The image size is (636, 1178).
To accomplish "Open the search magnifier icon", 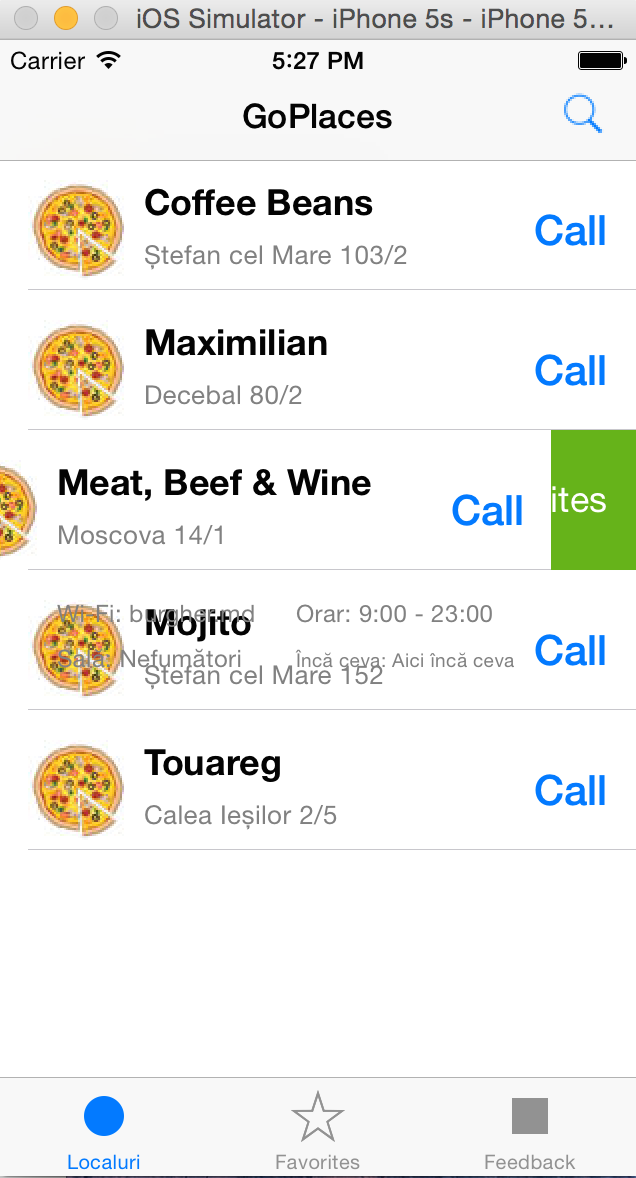I will (x=583, y=115).
